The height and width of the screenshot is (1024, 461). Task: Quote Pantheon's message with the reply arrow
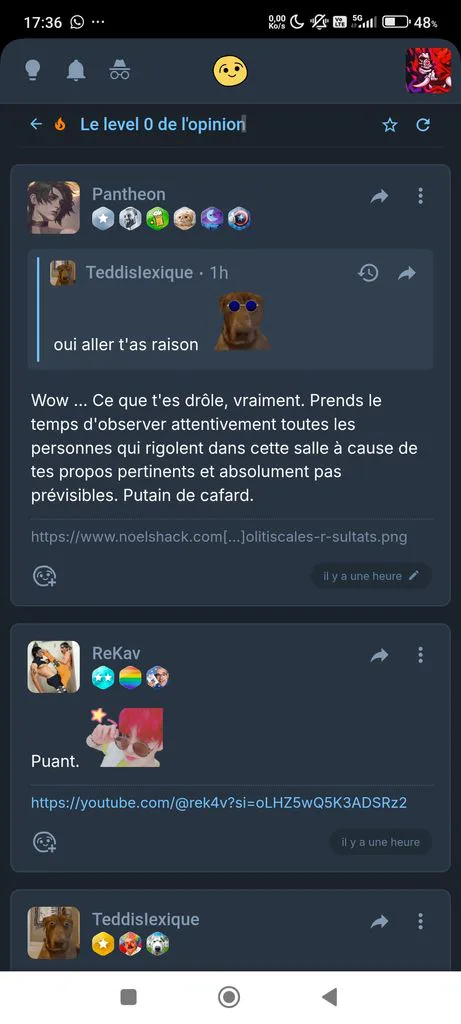coord(379,196)
